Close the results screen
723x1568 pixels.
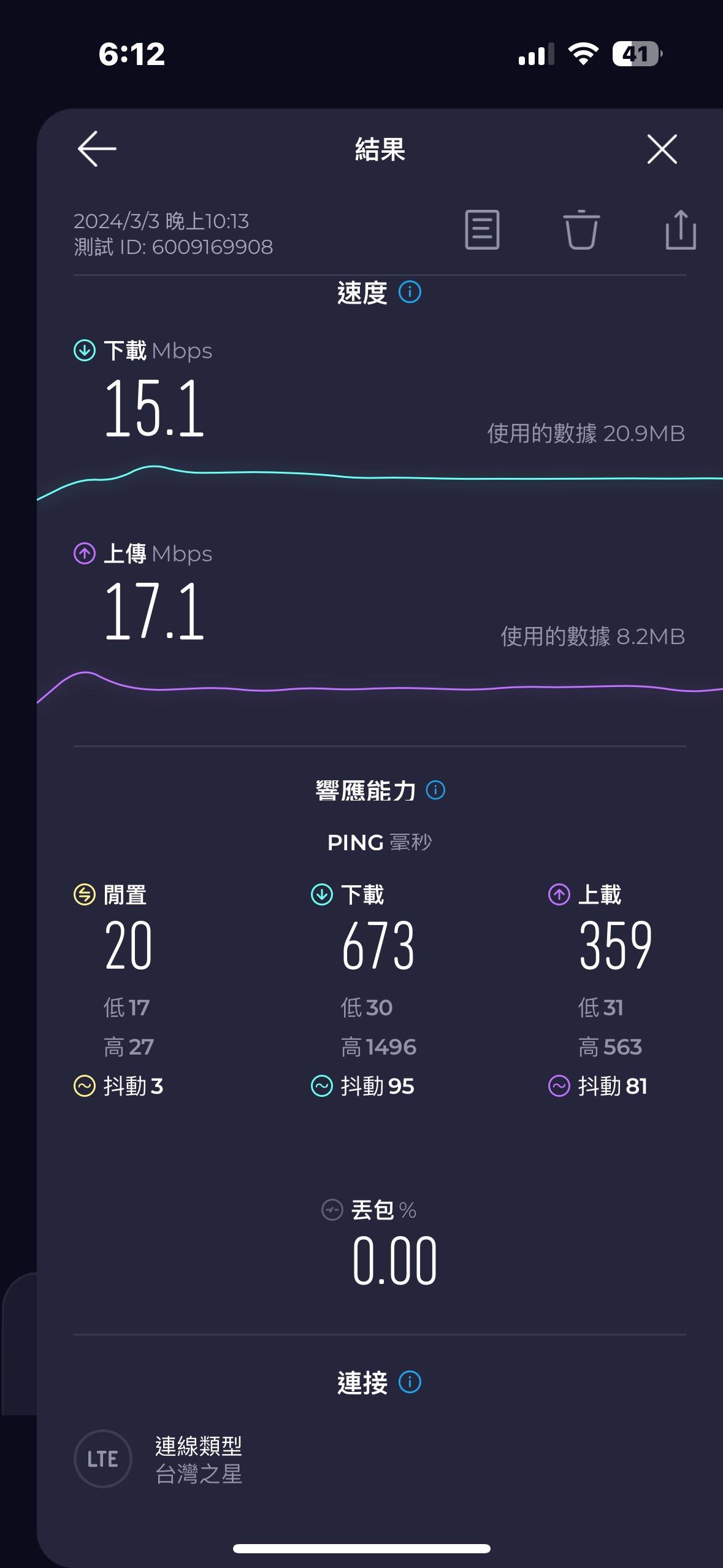click(x=662, y=149)
